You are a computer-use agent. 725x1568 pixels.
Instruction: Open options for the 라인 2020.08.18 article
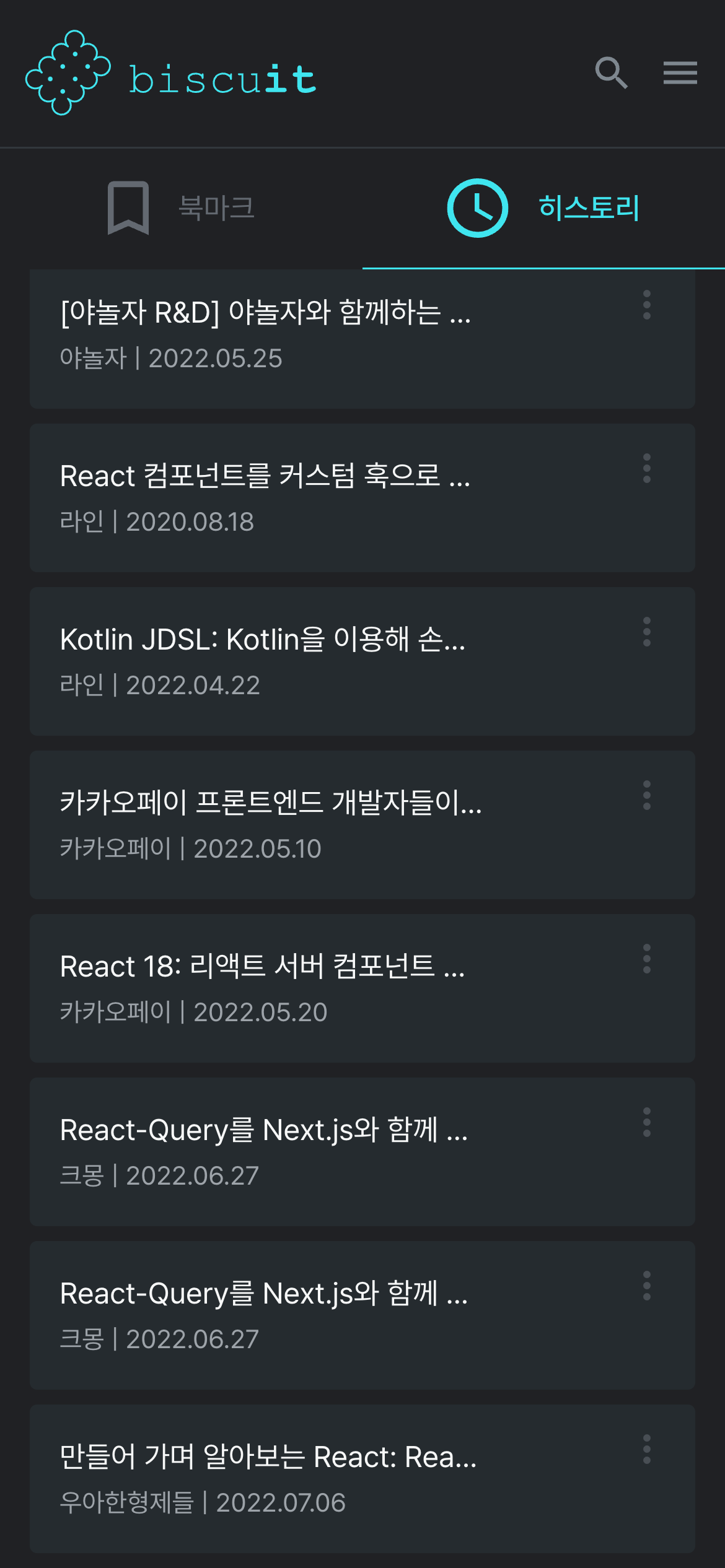[x=647, y=469]
